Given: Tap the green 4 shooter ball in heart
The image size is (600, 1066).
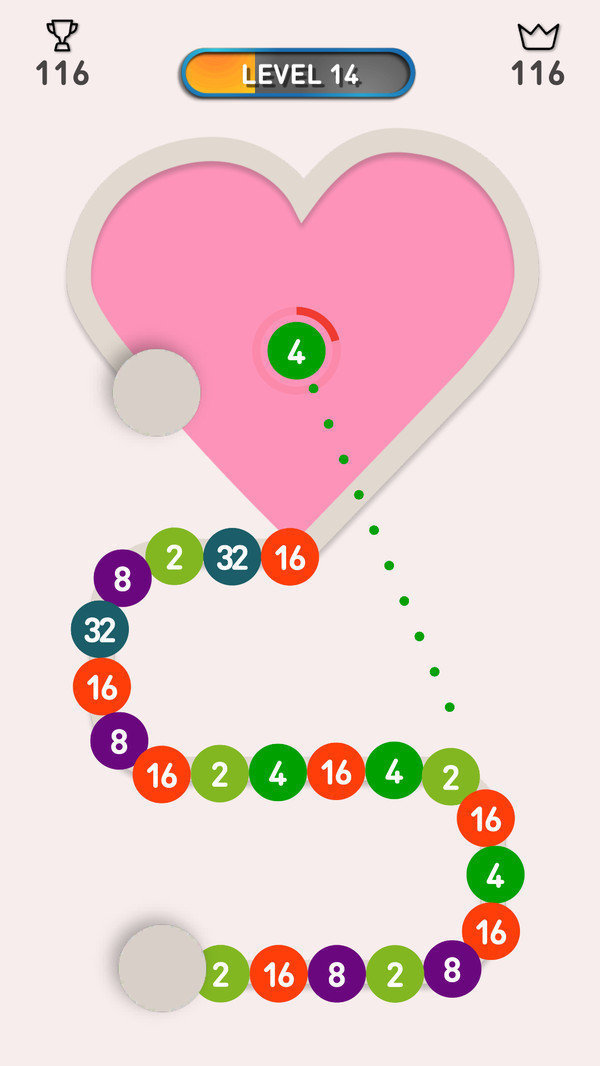Looking at the screenshot, I should point(296,352).
